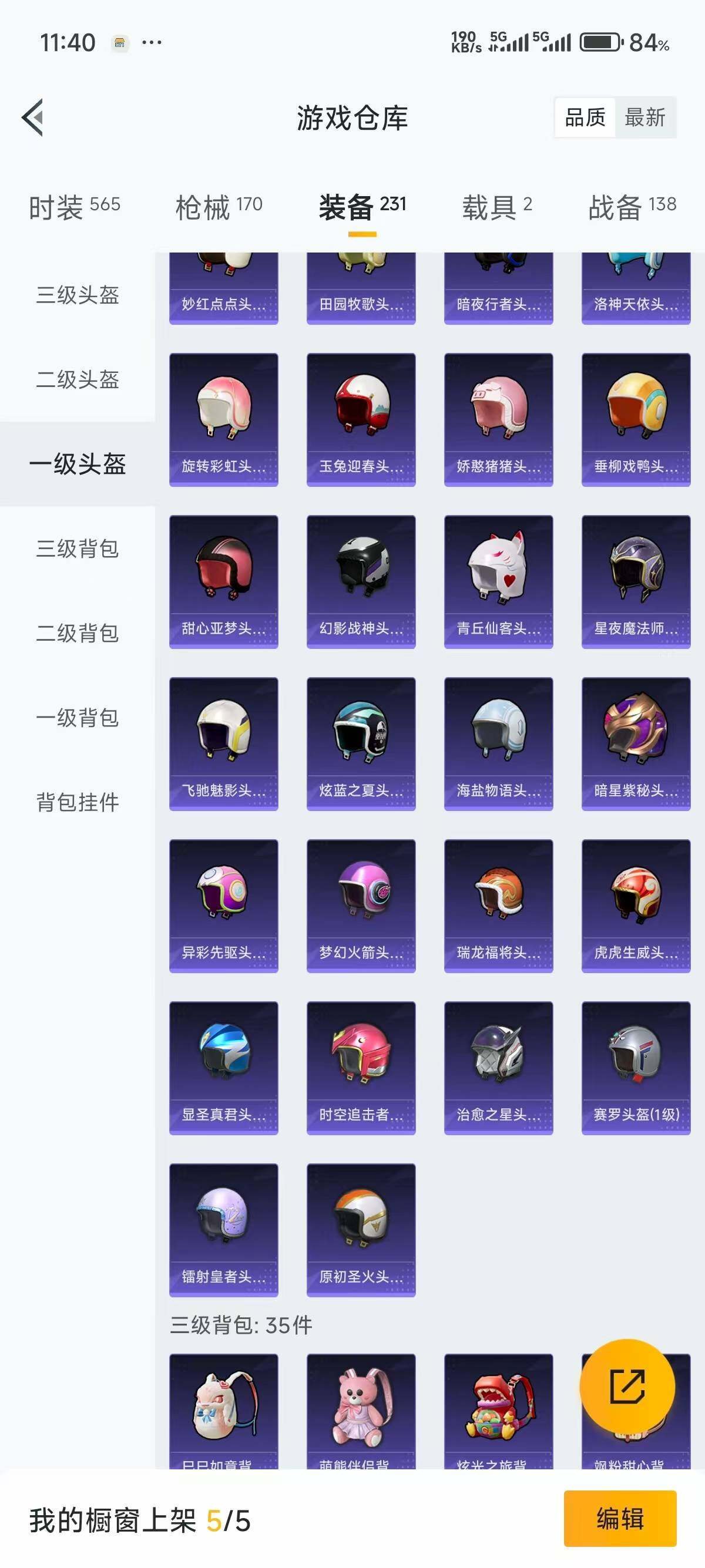Open the 二级头盔 category section
The image size is (705, 1568).
point(78,381)
